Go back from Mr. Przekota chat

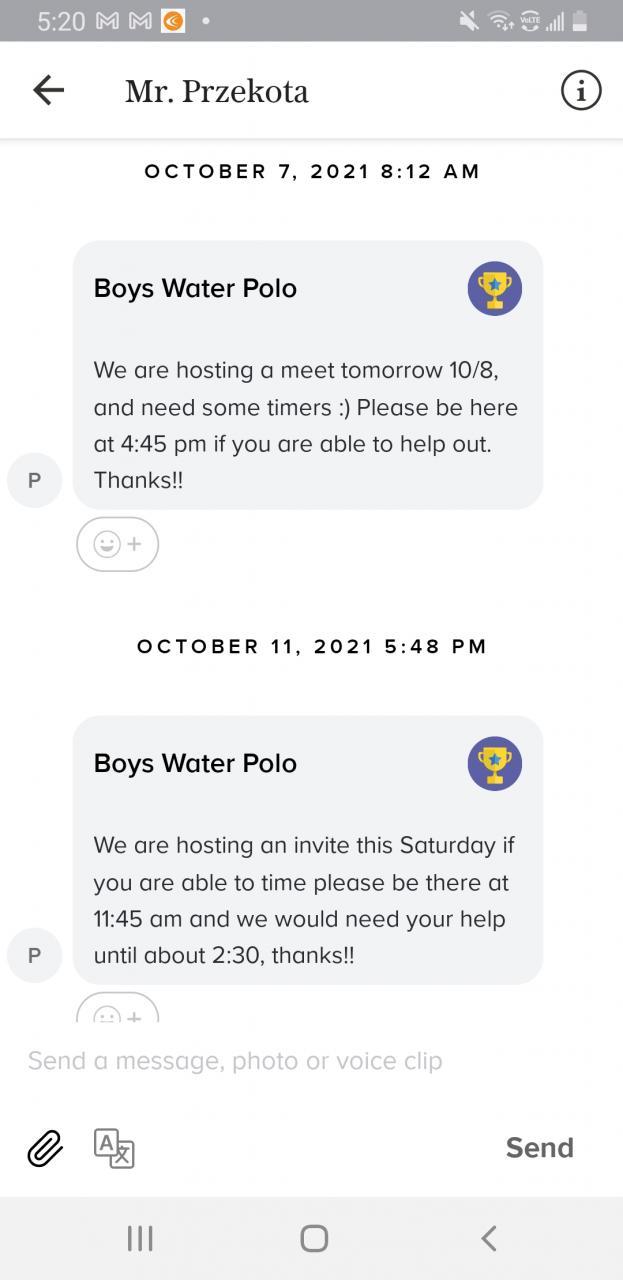click(x=48, y=91)
